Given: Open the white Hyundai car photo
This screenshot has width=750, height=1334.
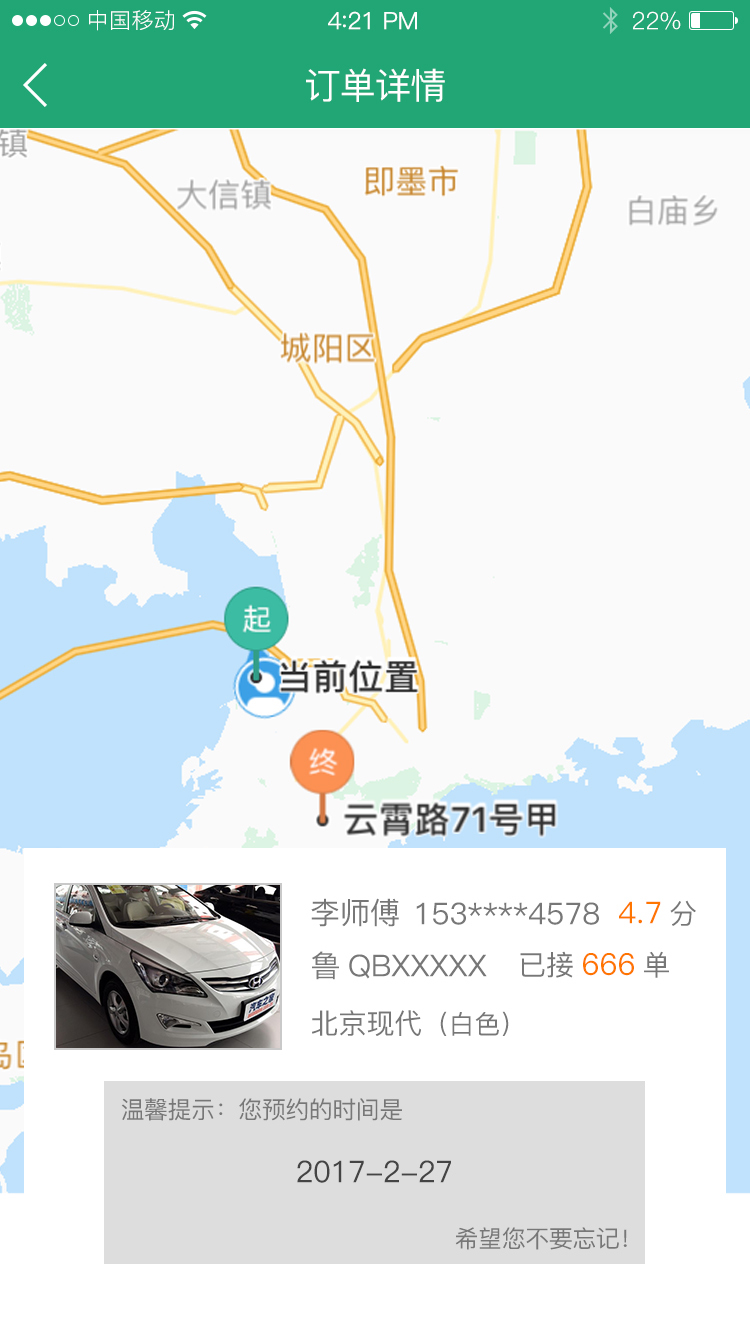Looking at the screenshot, I should click(x=169, y=964).
